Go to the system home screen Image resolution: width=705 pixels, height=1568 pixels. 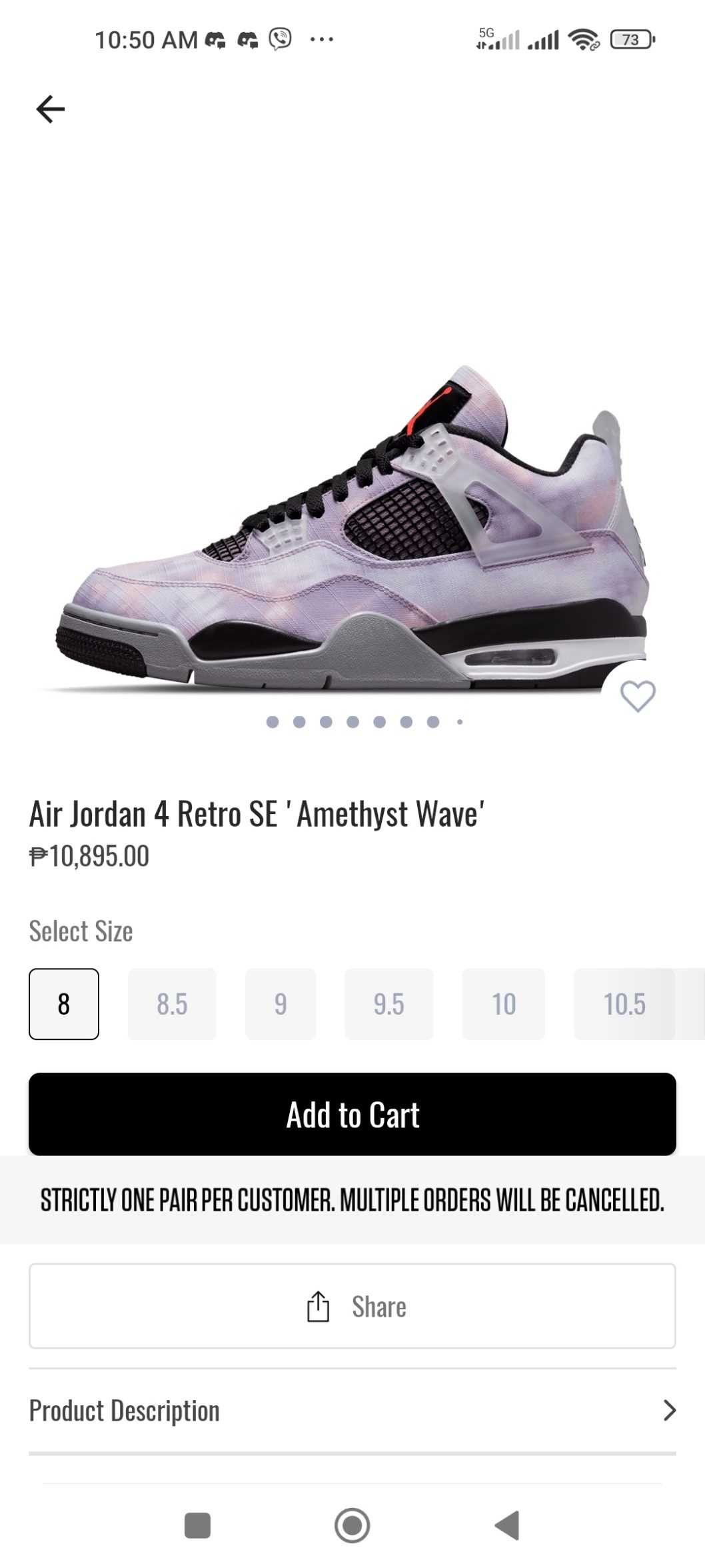tap(352, 1525)
